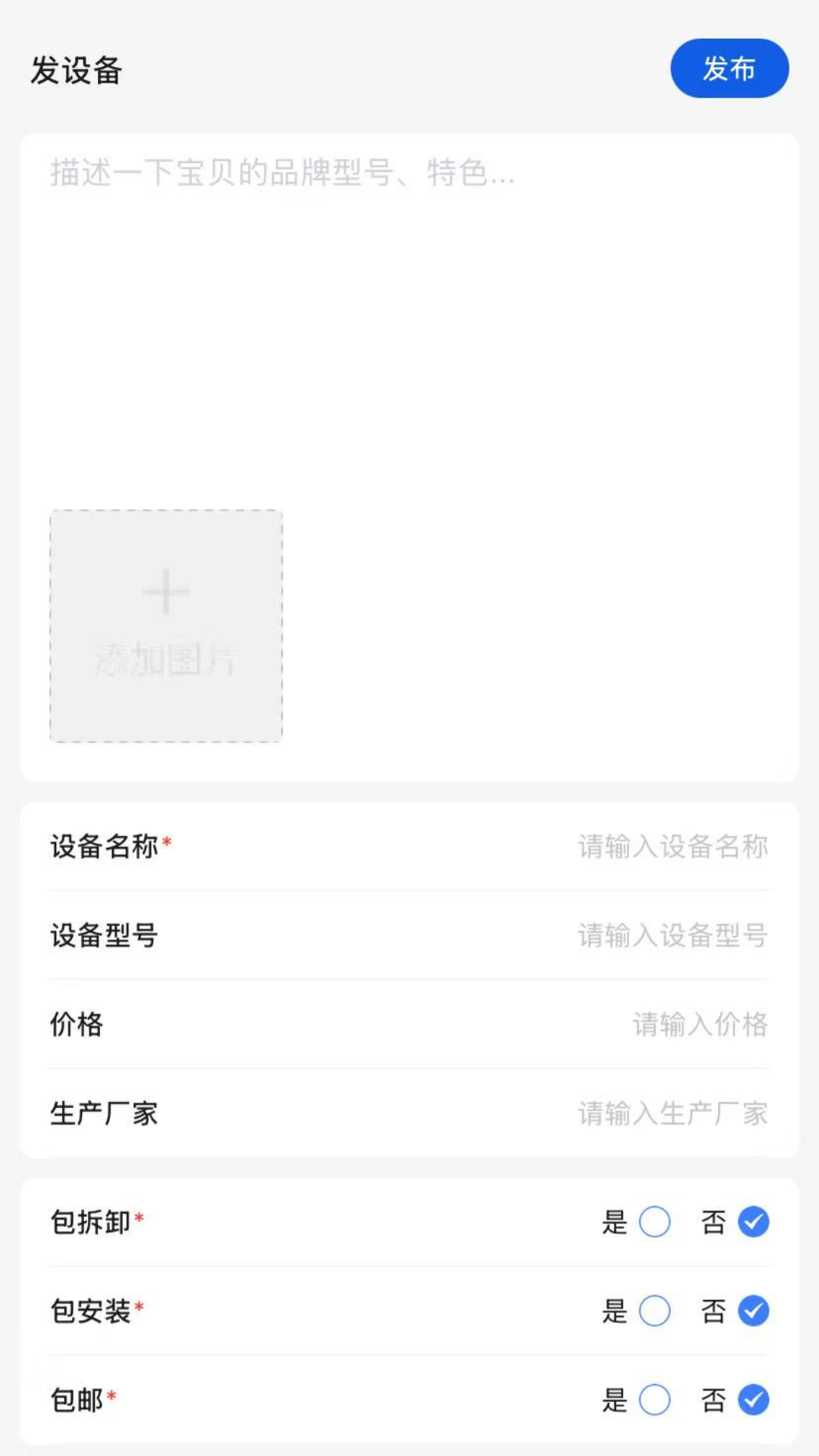The width and height of the screenshot is (819, 1456).
Task: Click the 包邮 row label
Action: click(76, 1401)
